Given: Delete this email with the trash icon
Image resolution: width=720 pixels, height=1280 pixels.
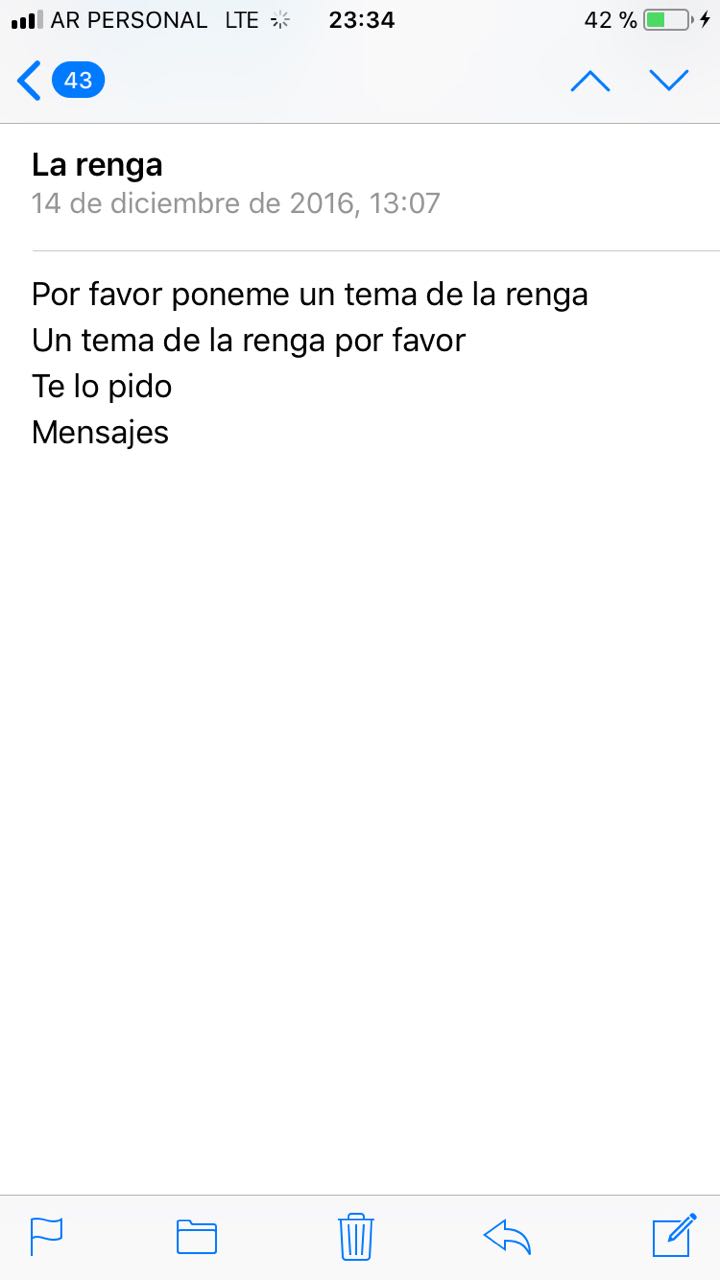Looking at the screenshot, I should click(x=356, y=1236).
